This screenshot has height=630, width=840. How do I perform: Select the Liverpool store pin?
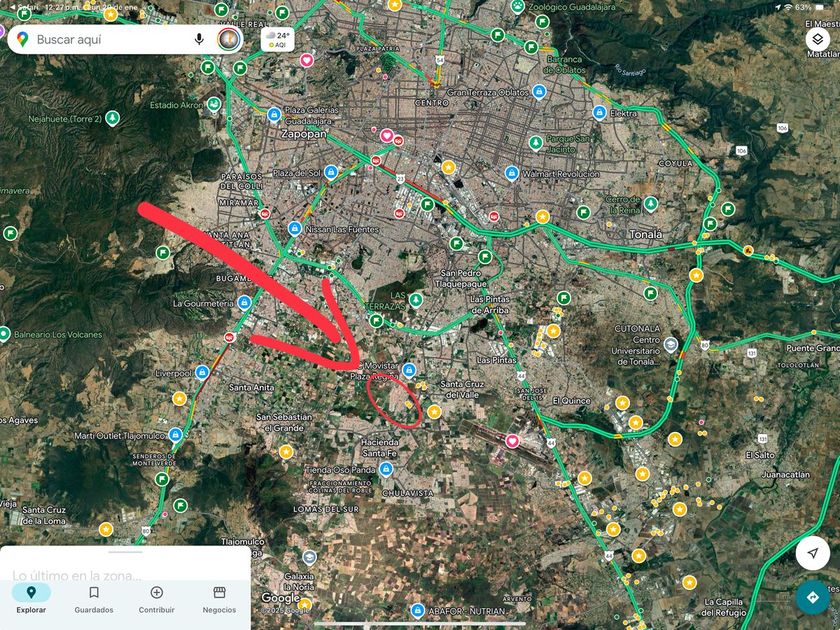coord(202,372)
